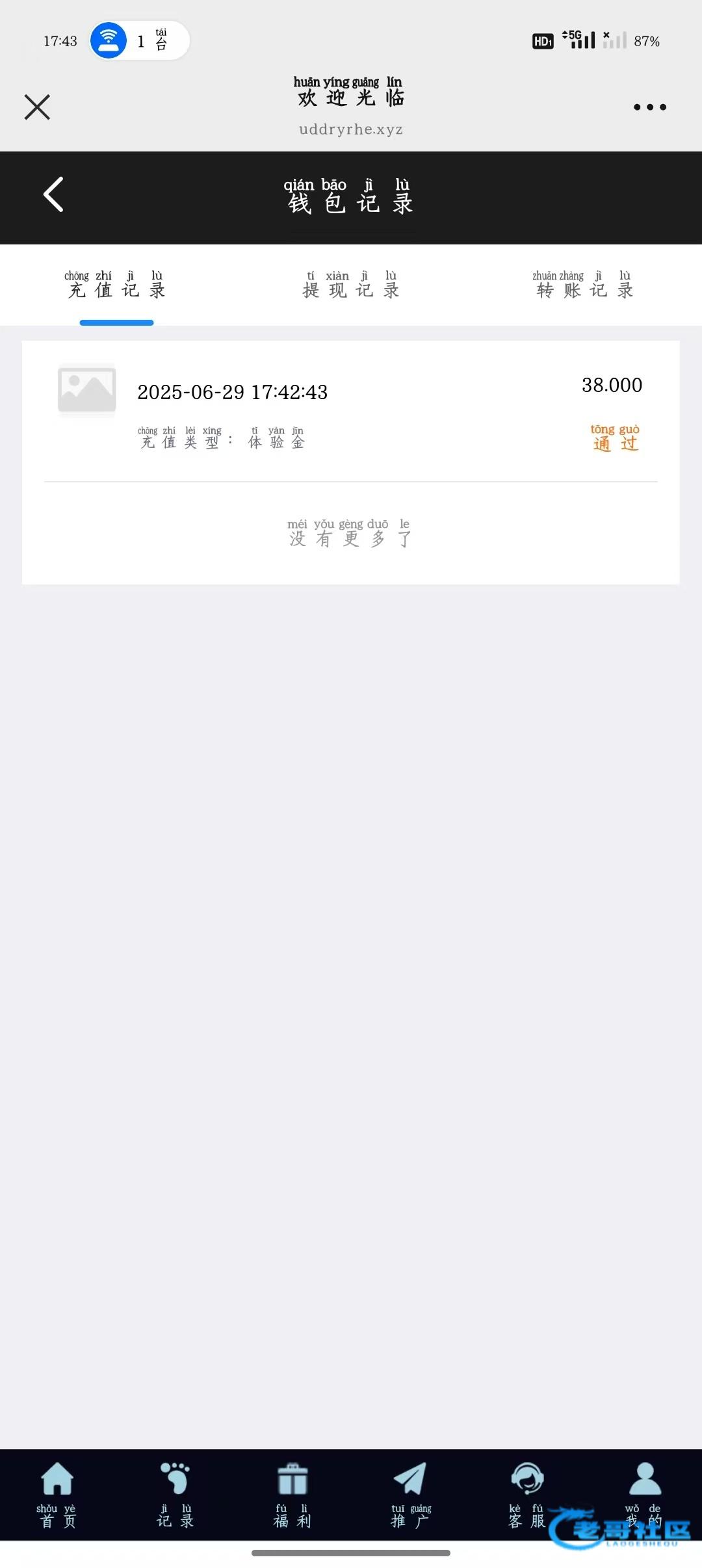Viewport: 702px width, 1568px height.
Task: Close the web page with the X icon
Action: pos(37,107)
